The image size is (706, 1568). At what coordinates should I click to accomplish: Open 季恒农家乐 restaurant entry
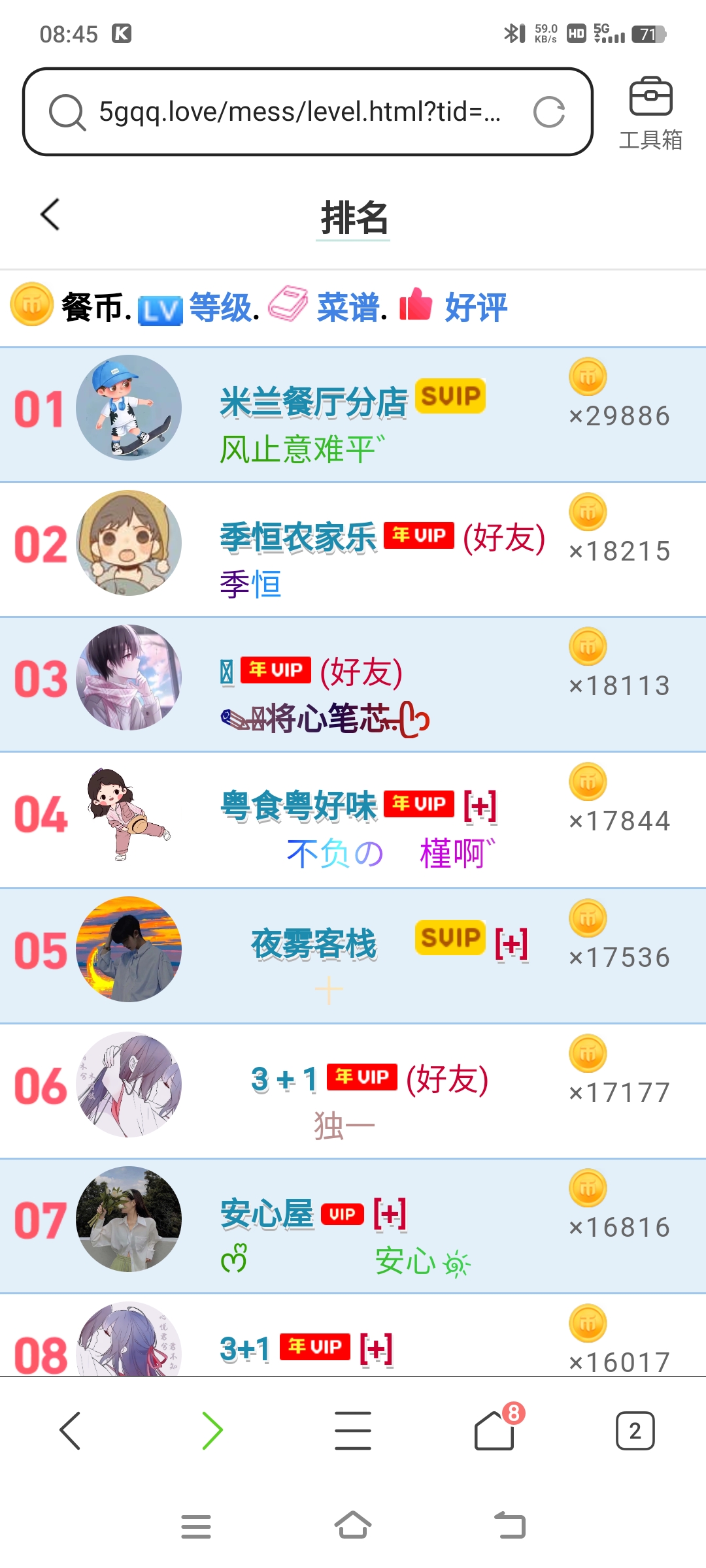pos(298,538)
